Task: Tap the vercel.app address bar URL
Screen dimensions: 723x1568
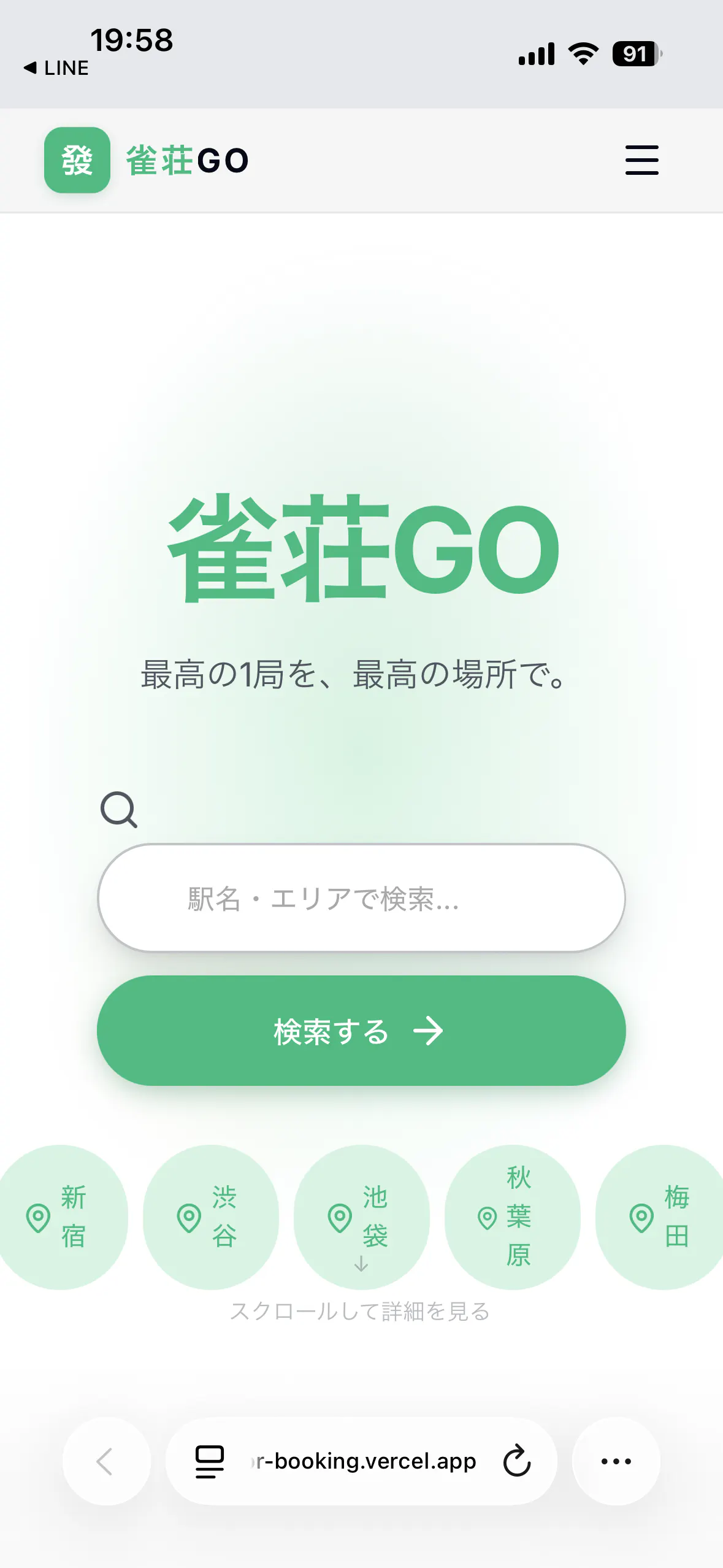Action: pyautogui.click(x=363, y=1461)
